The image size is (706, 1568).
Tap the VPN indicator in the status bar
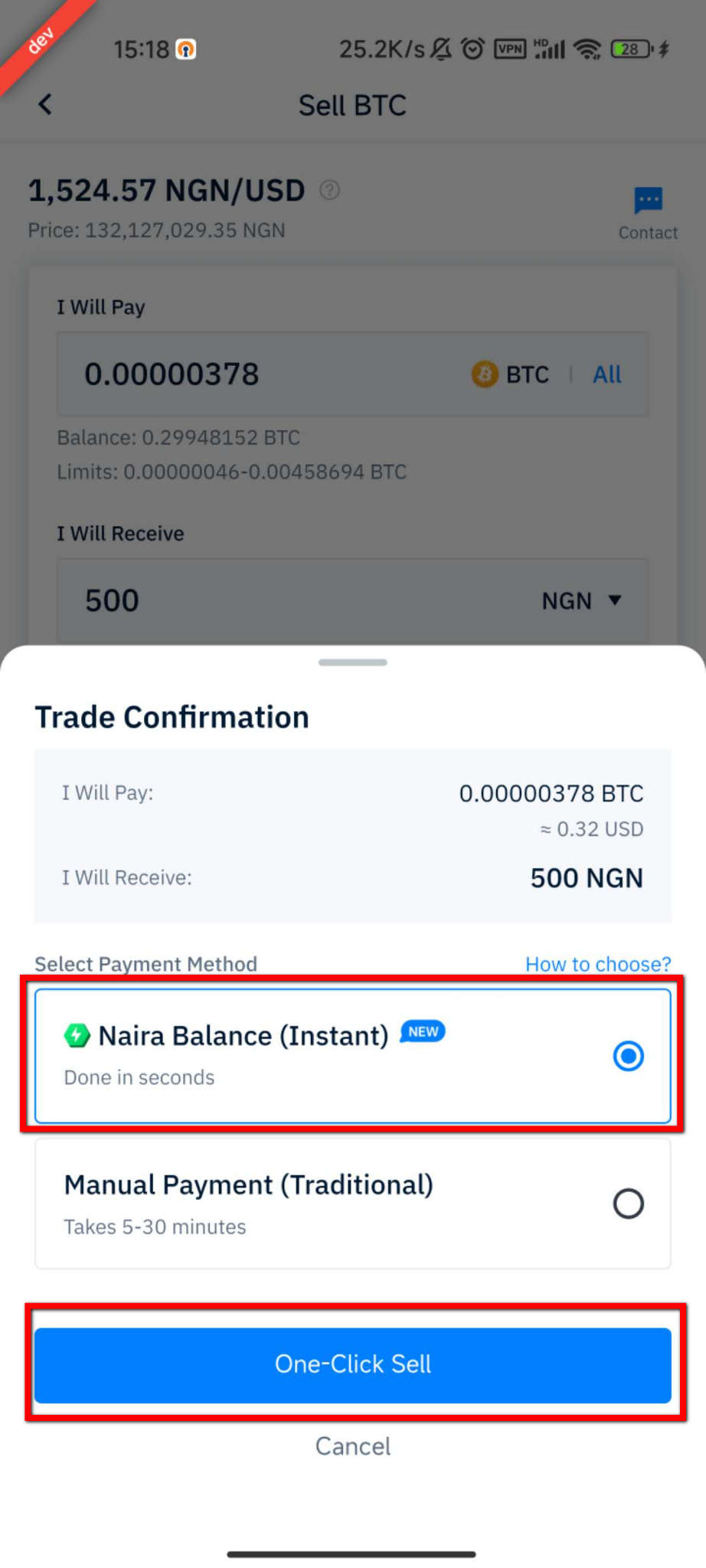tap(510, 50)
